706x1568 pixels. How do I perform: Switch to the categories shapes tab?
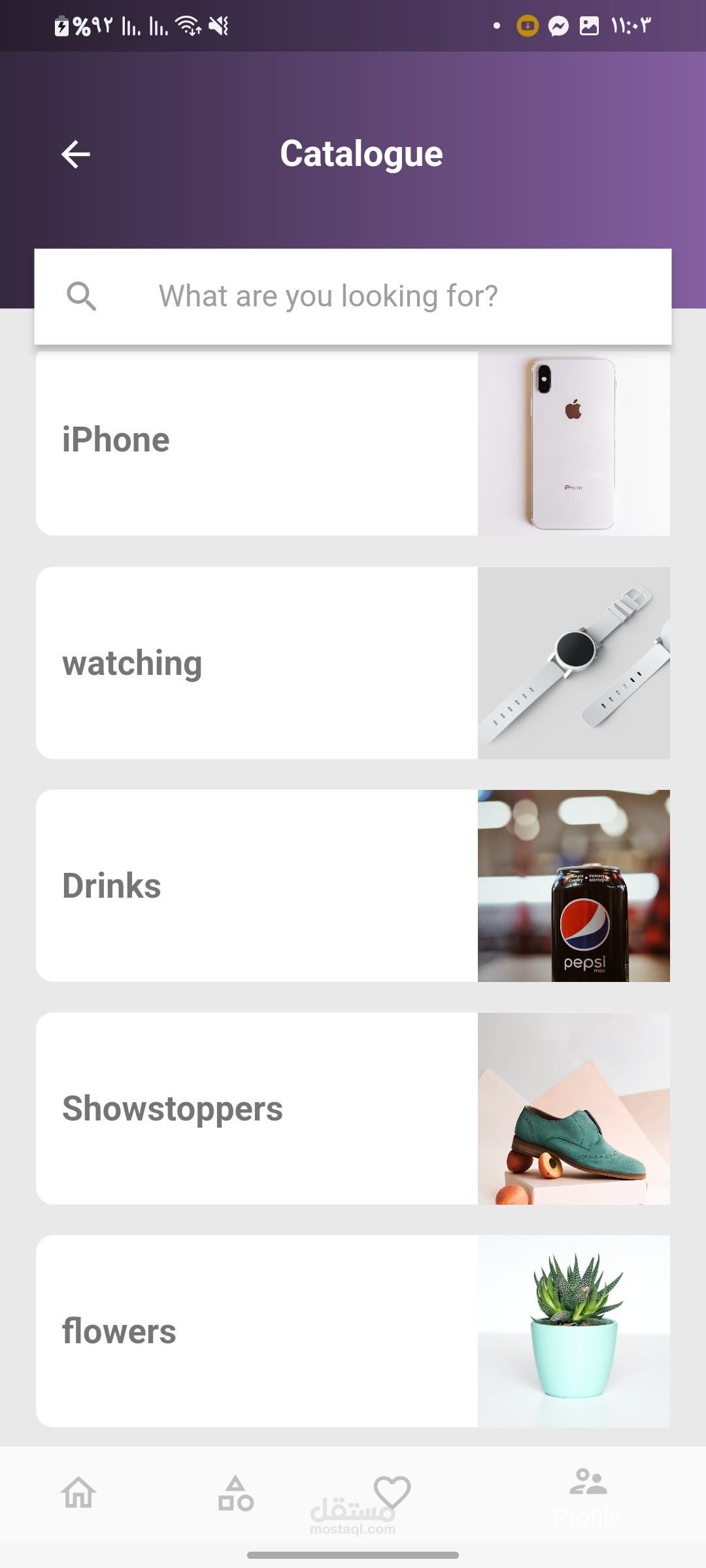pyautogui.click(x=235, y=1494)
